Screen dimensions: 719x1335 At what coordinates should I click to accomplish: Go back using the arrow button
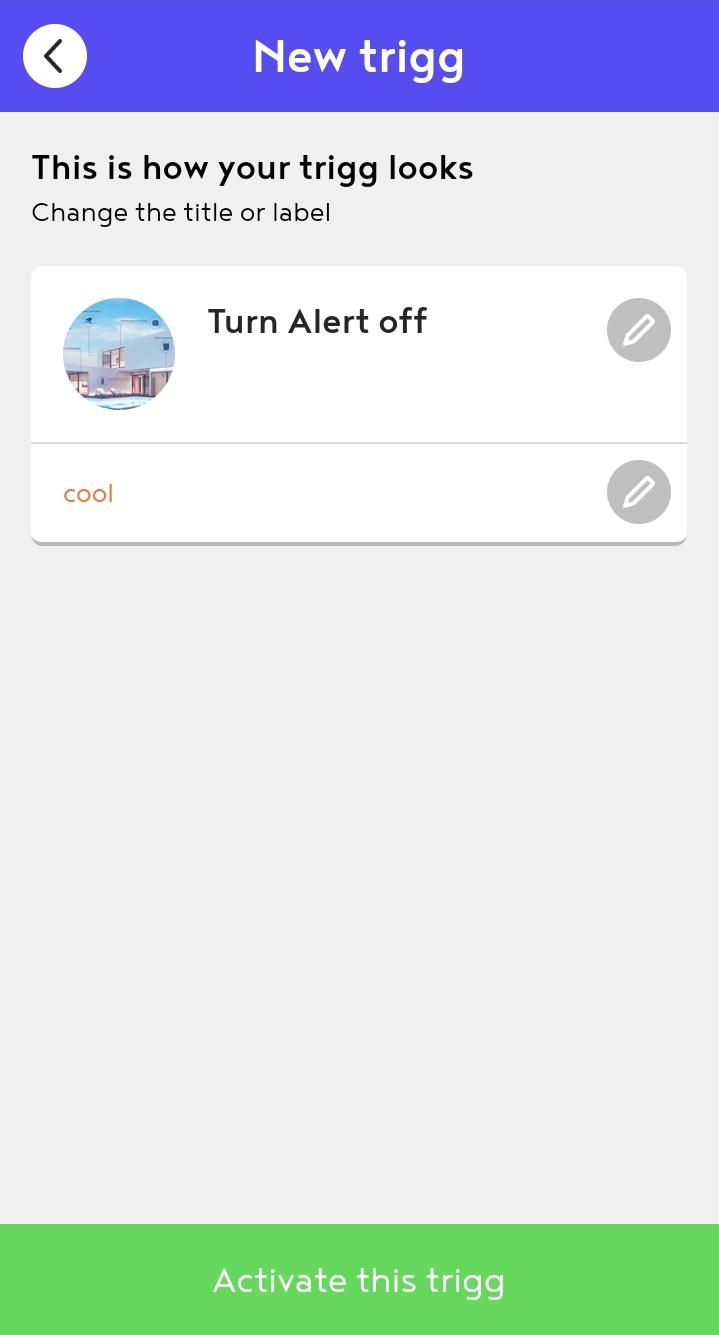click(x=55, y=56)
